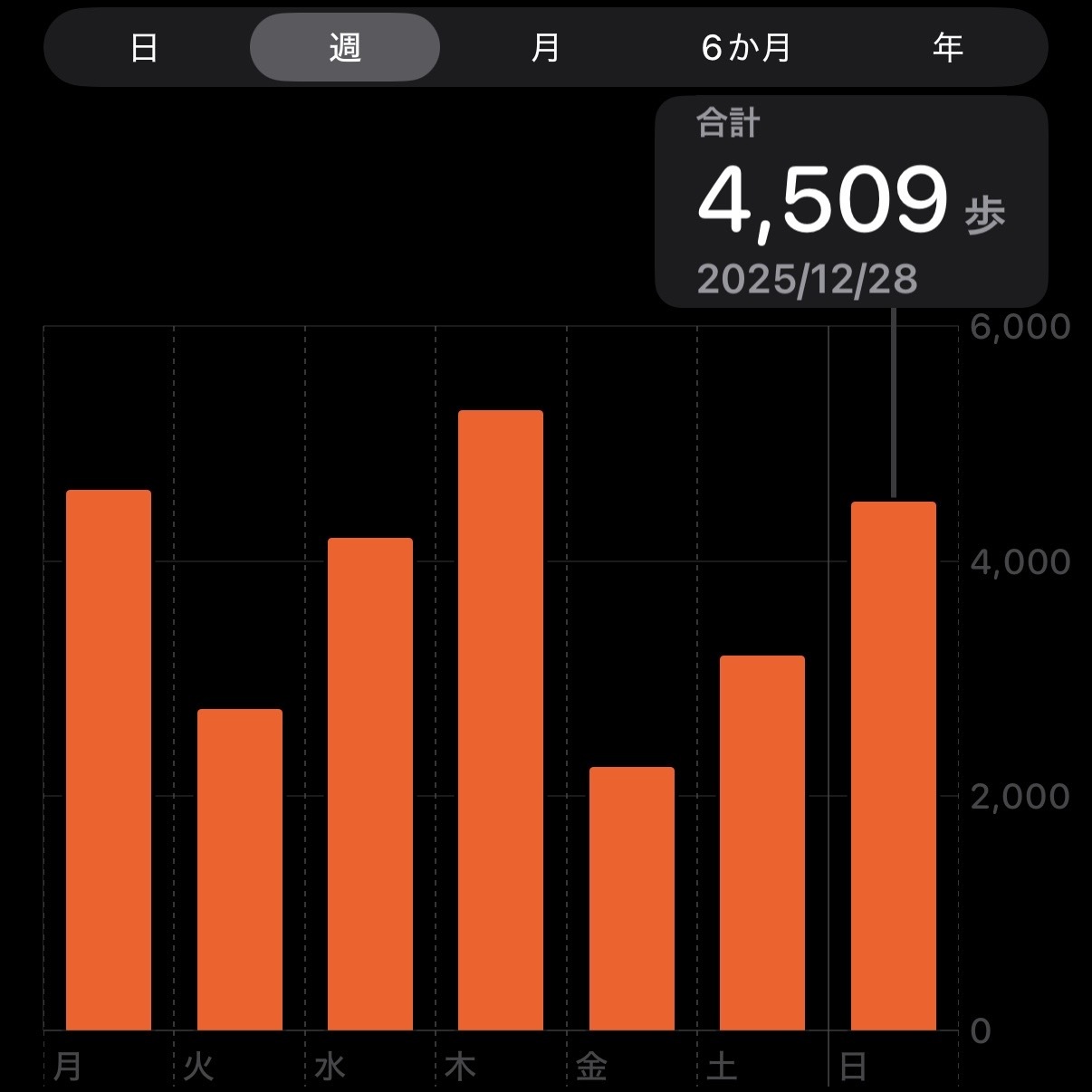Select the 土 (Saturday) bar
This screenshot has height=1092, width=1092.
762,843
